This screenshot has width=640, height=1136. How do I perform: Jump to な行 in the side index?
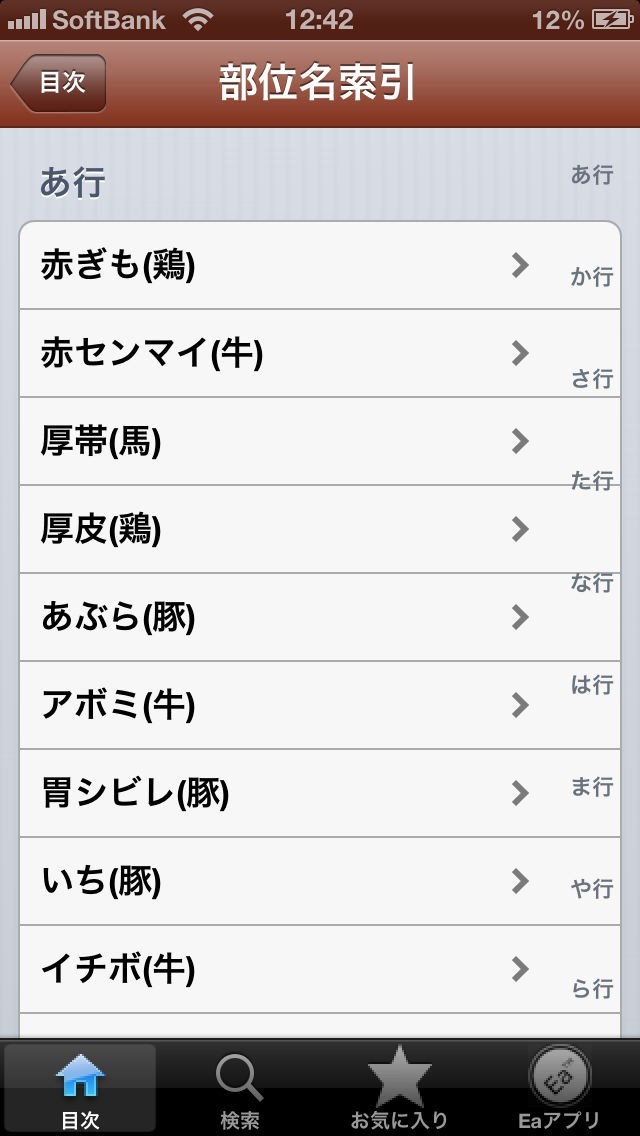point(592,583)
